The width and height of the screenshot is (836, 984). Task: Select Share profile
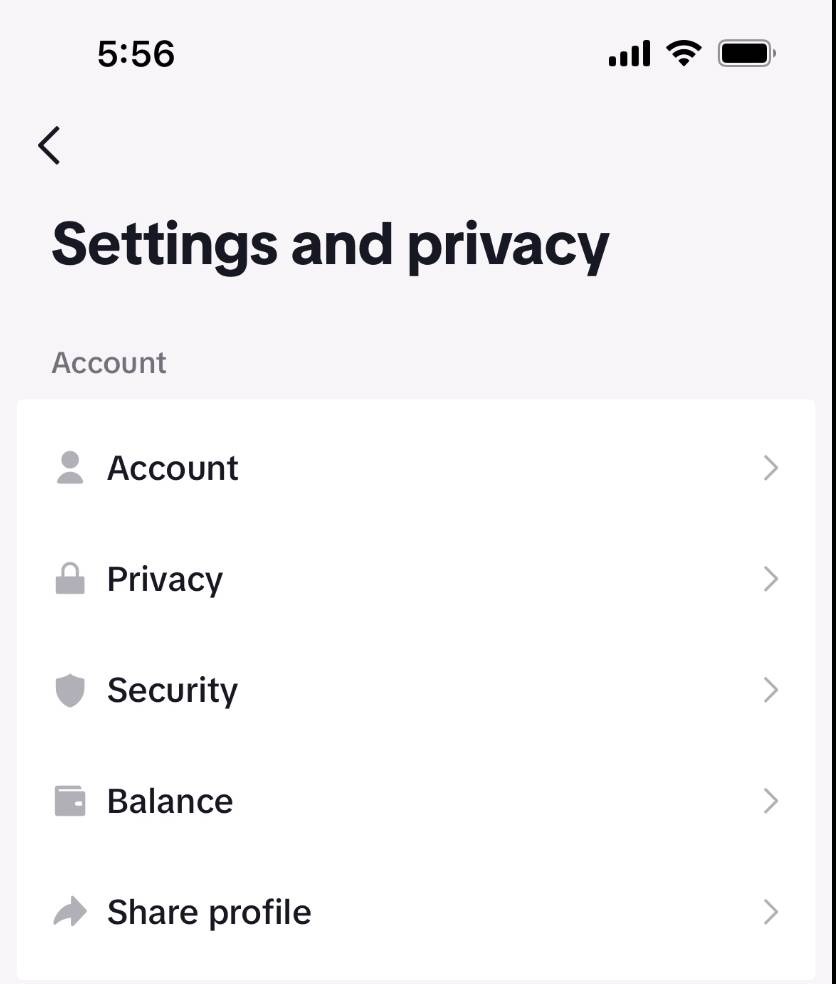415,912
